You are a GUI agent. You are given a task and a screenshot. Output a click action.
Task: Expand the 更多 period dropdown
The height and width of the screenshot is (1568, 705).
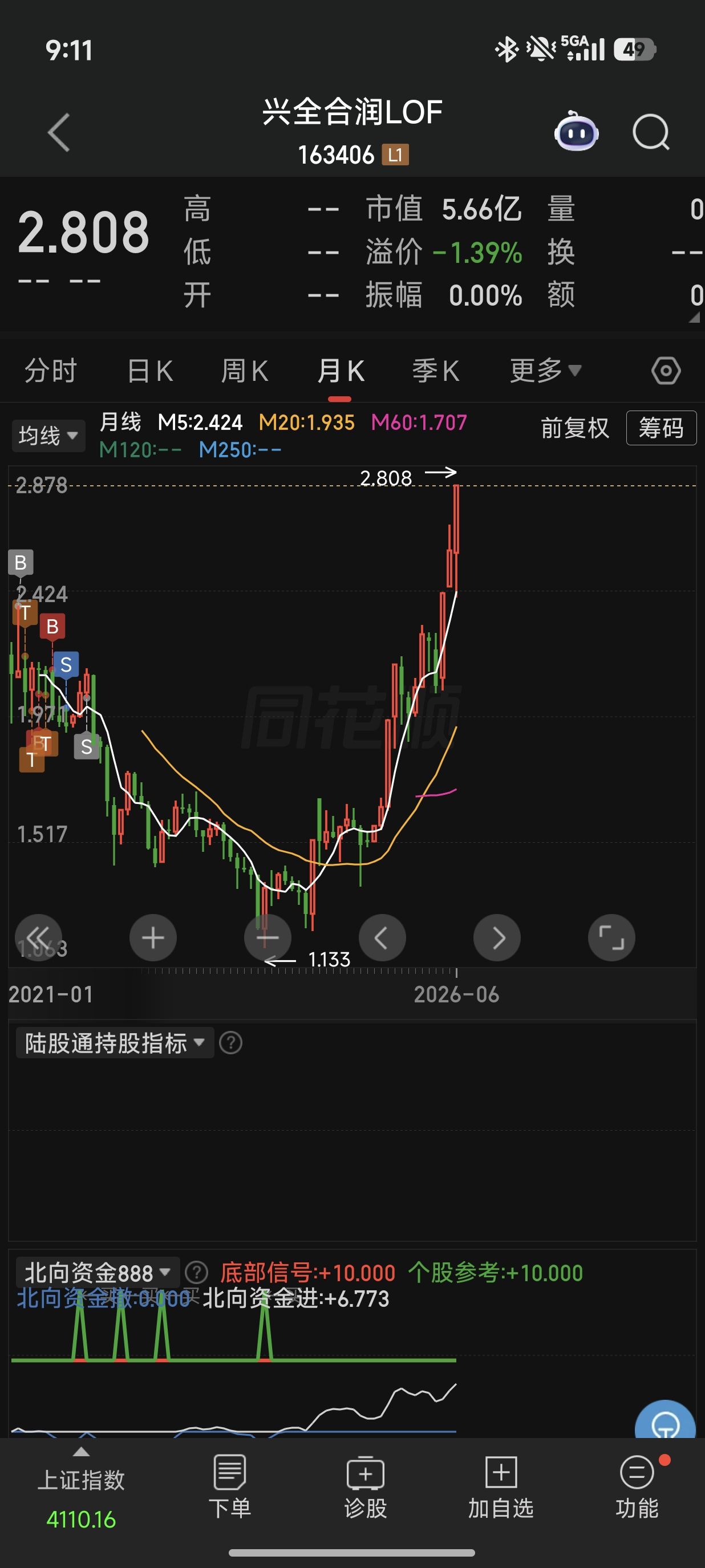click(x=545, y=371)
